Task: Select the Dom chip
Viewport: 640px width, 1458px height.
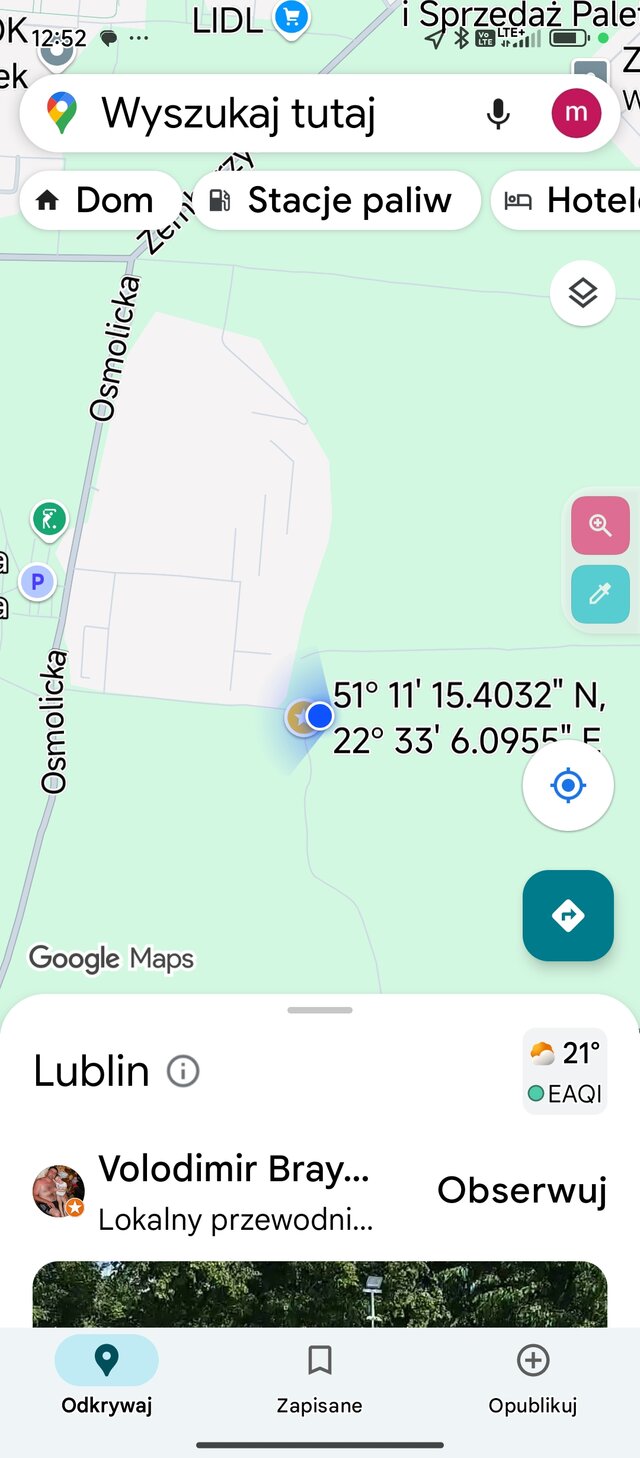Action: (97, 200)
